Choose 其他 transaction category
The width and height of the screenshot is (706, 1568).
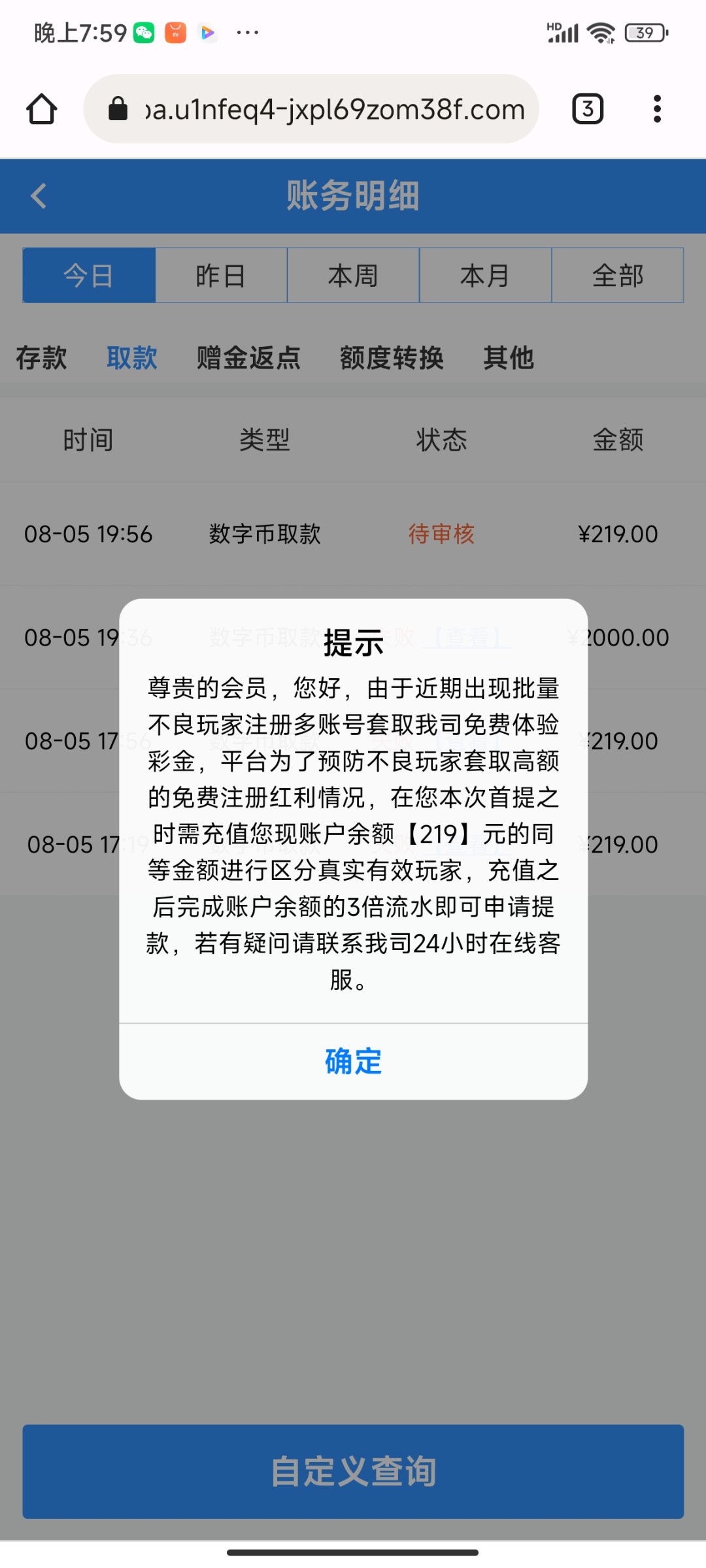509,358
